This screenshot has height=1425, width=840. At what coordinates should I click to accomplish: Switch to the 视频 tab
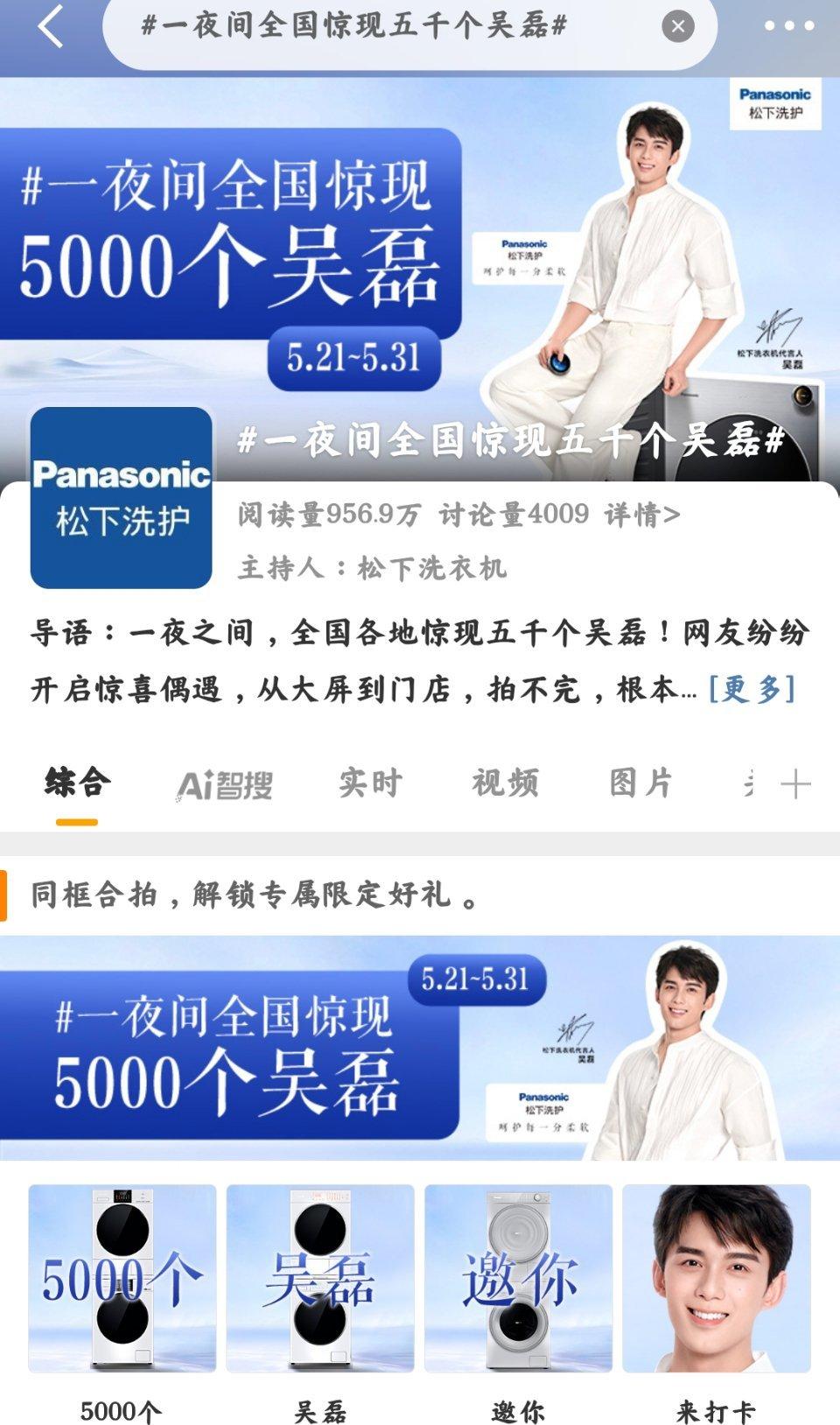tap(505, 783)
